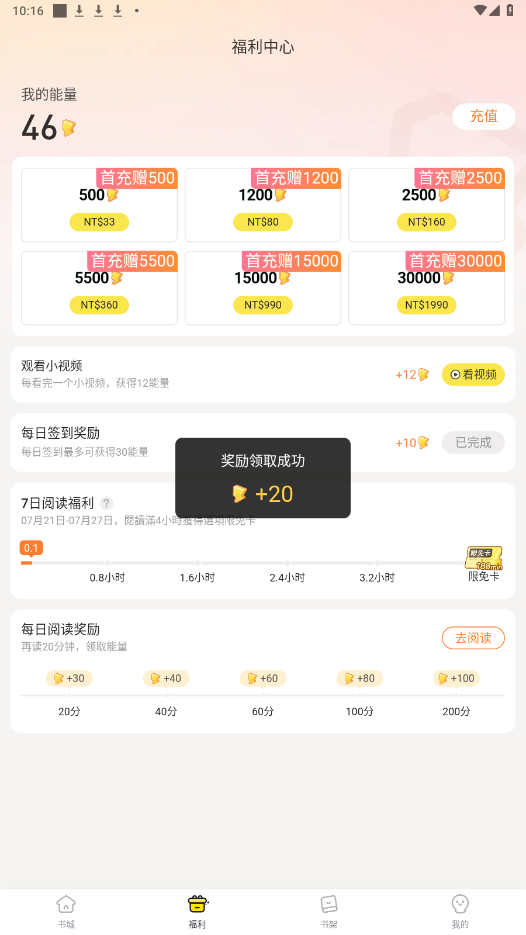This screenshot has height=935, width=526.
Task: Choose the 15000 energy pack for NT$990
Action: point(262,288)
